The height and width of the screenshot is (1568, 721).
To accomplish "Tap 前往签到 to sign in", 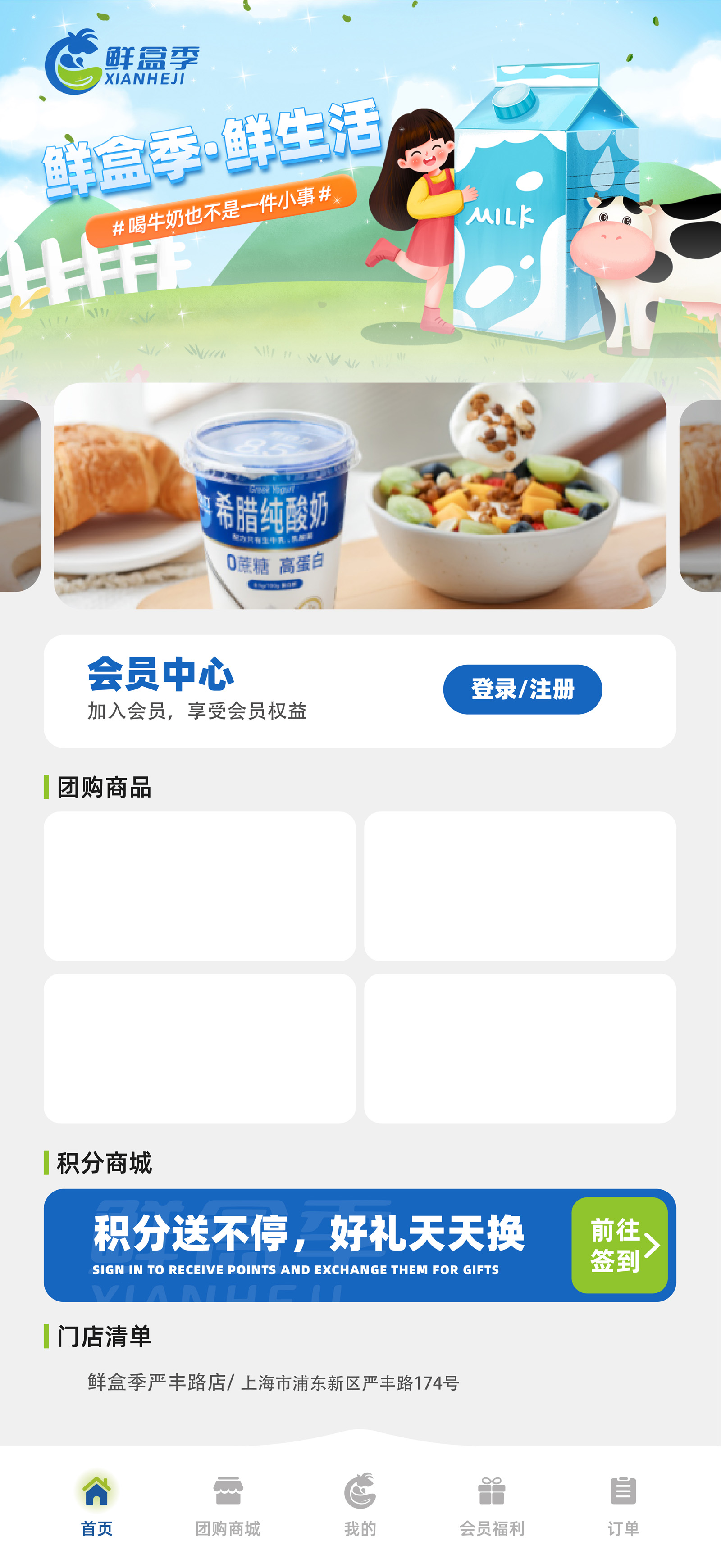I will pyautogui.click(x=619, y=1245).
